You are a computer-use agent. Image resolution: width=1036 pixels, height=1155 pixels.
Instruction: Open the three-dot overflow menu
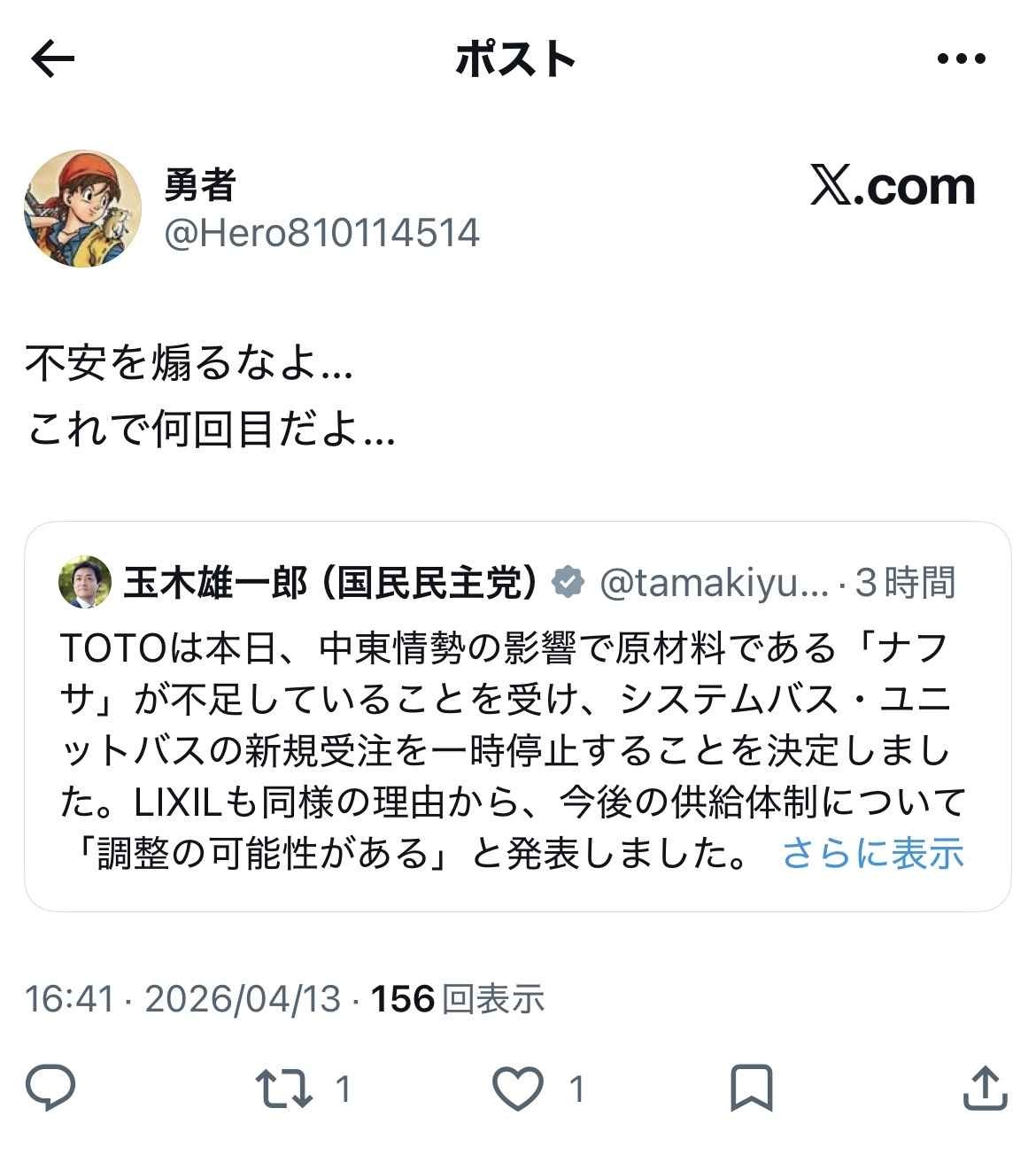point(961,59)
